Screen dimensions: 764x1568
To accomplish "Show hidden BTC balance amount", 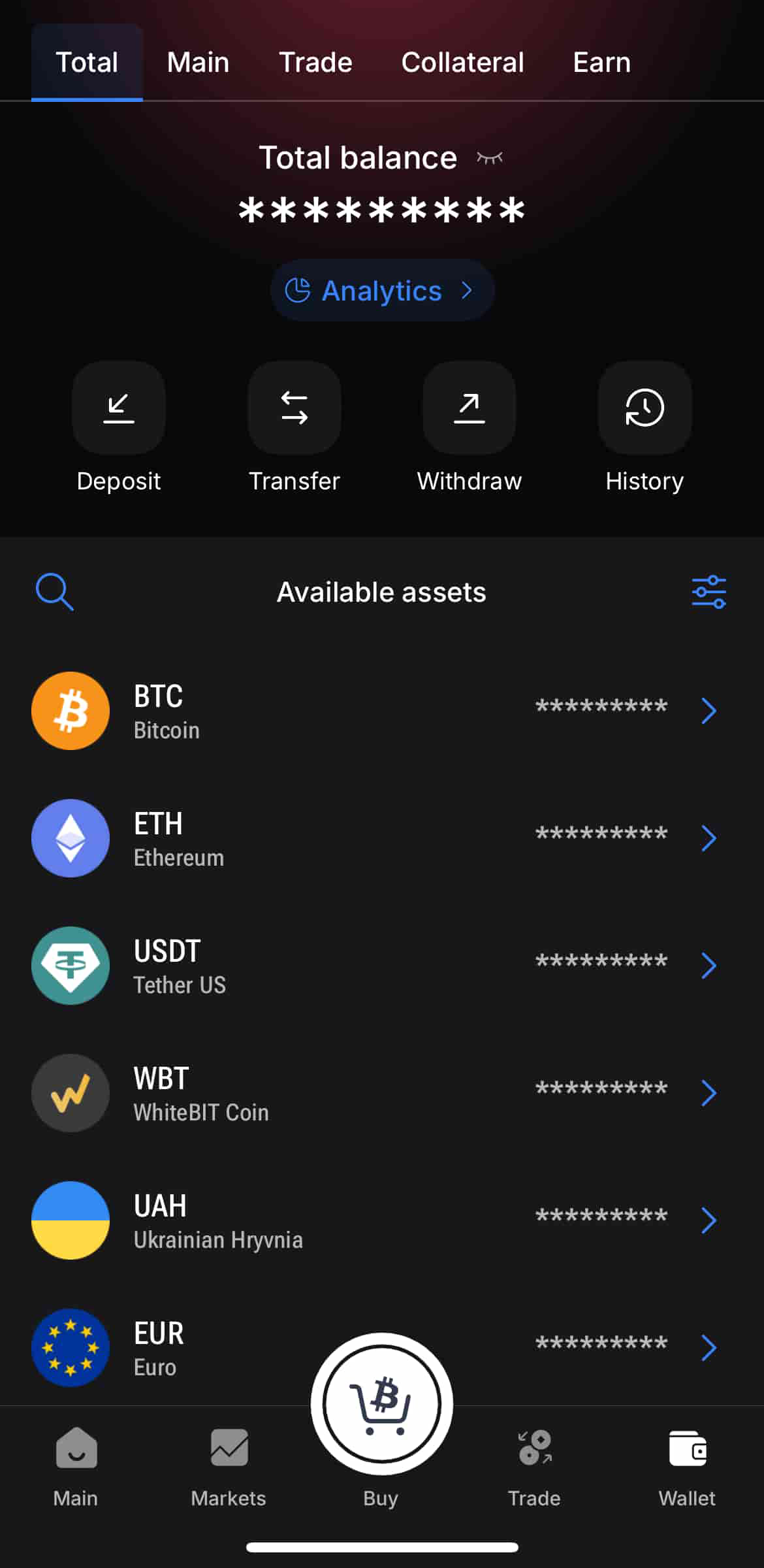I will (x=601, y=707).
